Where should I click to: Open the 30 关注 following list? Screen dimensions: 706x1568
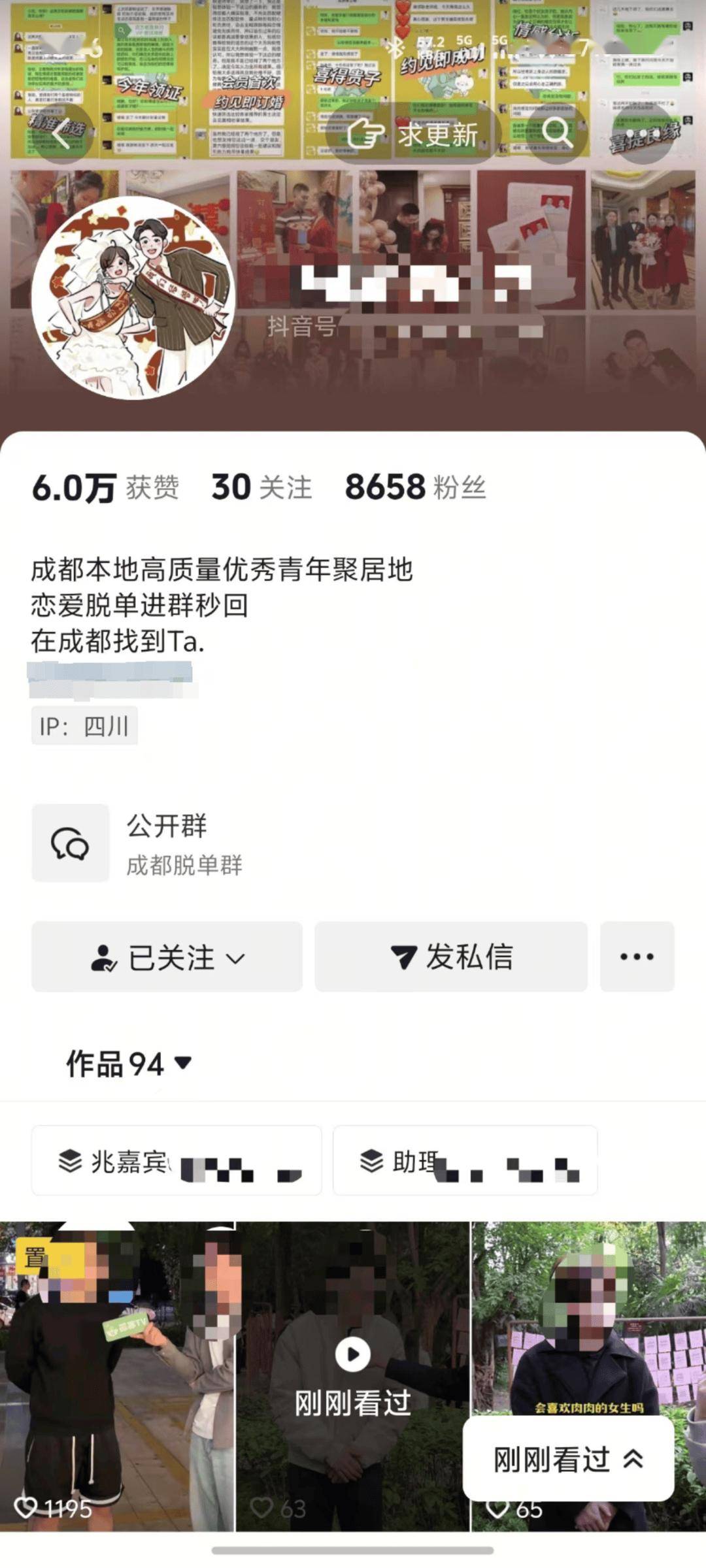point(261,487)
